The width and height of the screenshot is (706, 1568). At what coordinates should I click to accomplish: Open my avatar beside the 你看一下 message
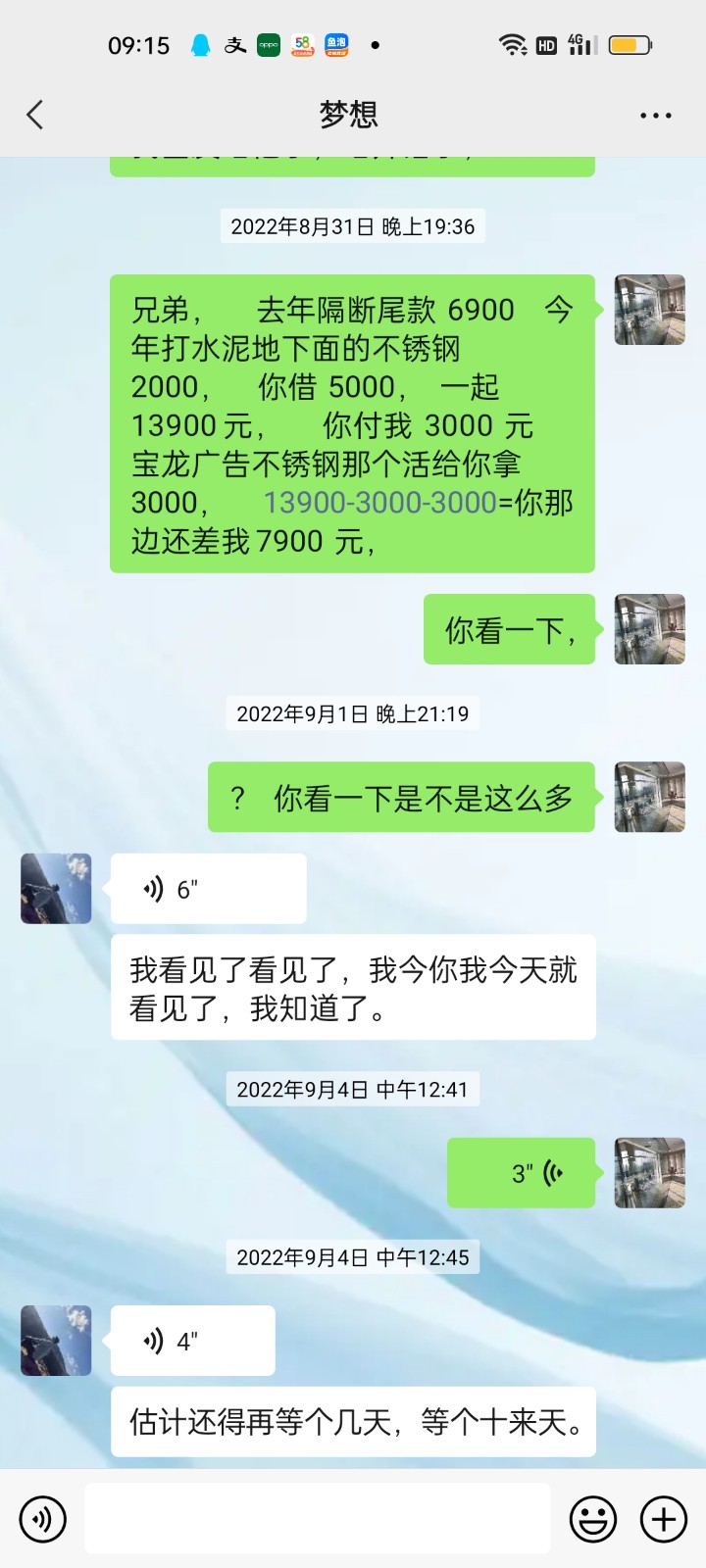[x=649, y=629]
